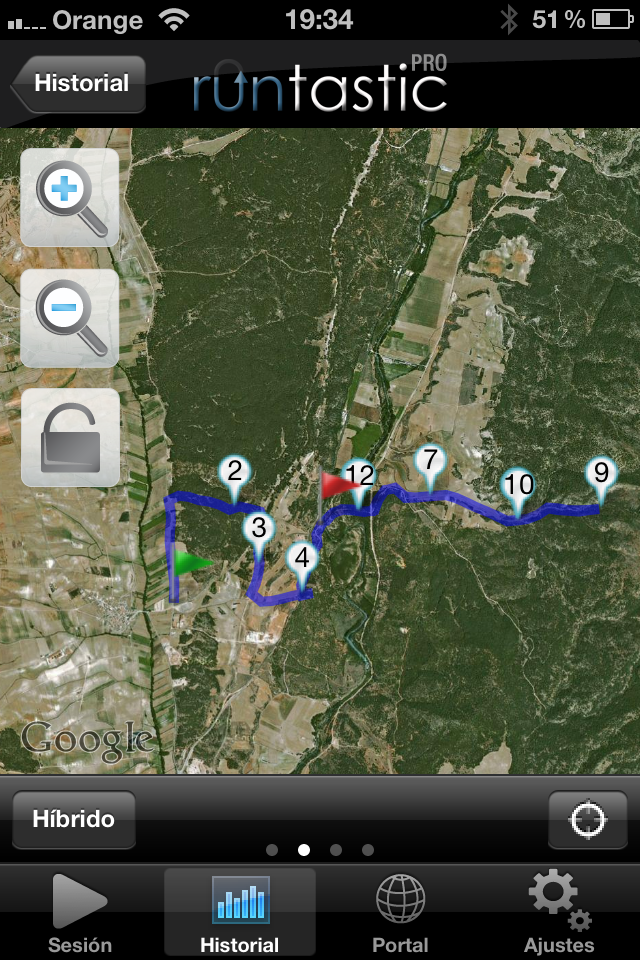Tap kilometer marker 7 on the route
This screenshot has width=640, height=960.
pos(430,462)
